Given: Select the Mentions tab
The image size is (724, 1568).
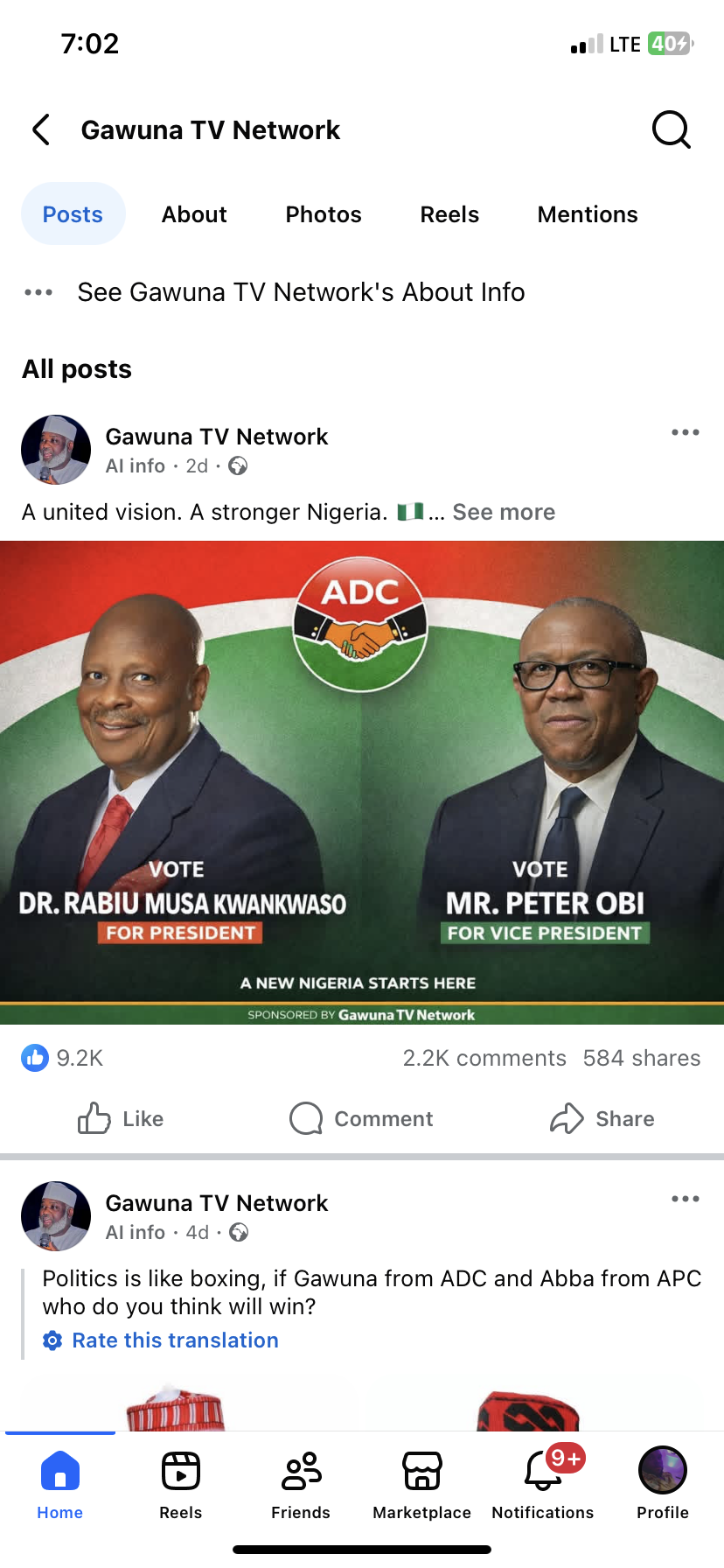Looking at the screenshot, I should [x=588, y=214].
